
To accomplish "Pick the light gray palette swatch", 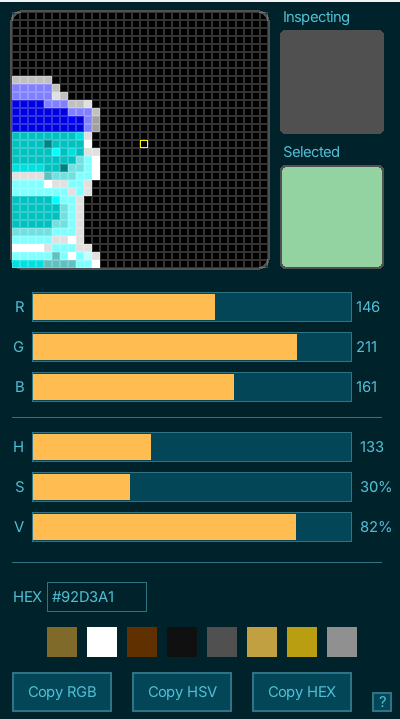I will tap(342, 642).
